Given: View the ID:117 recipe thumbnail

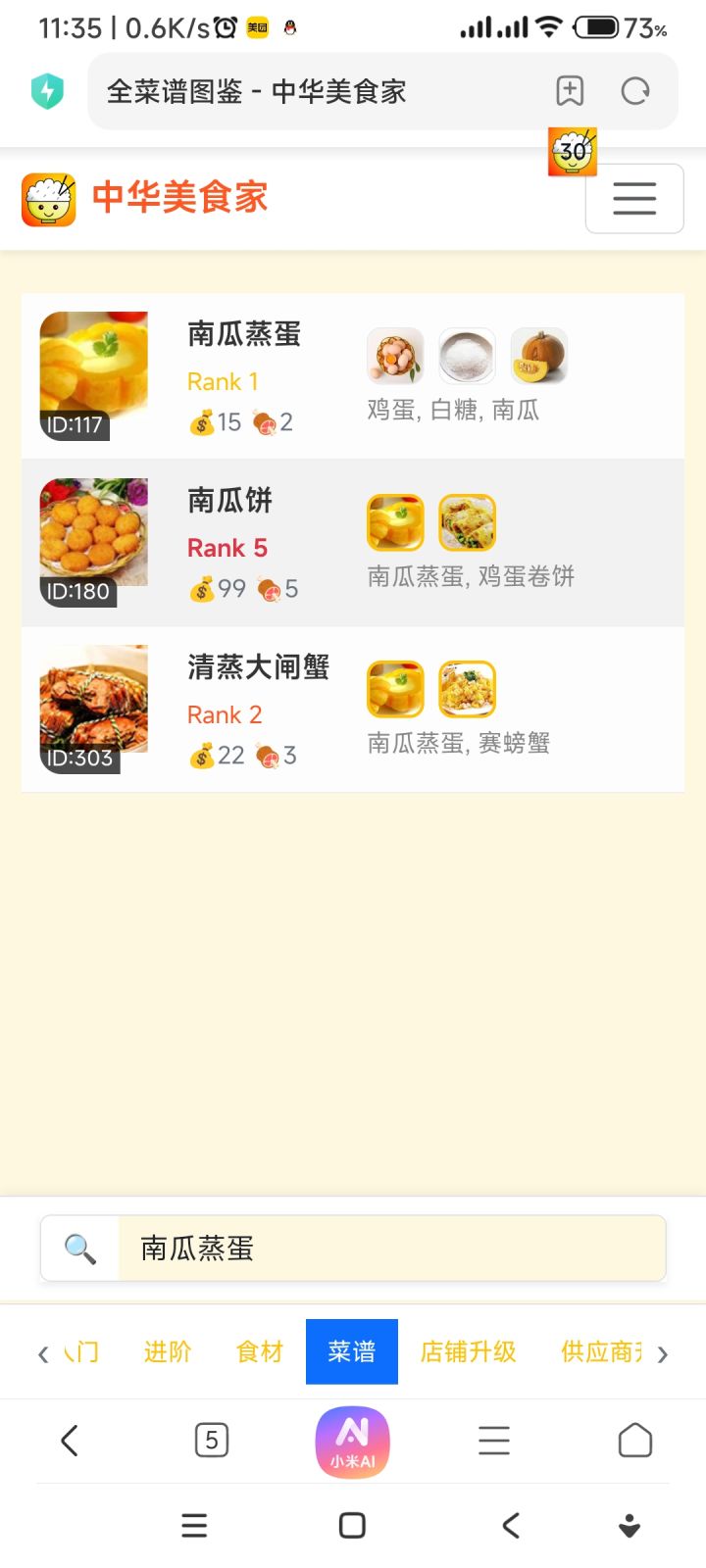Looking at the screenshot, I should click(93, 367).
